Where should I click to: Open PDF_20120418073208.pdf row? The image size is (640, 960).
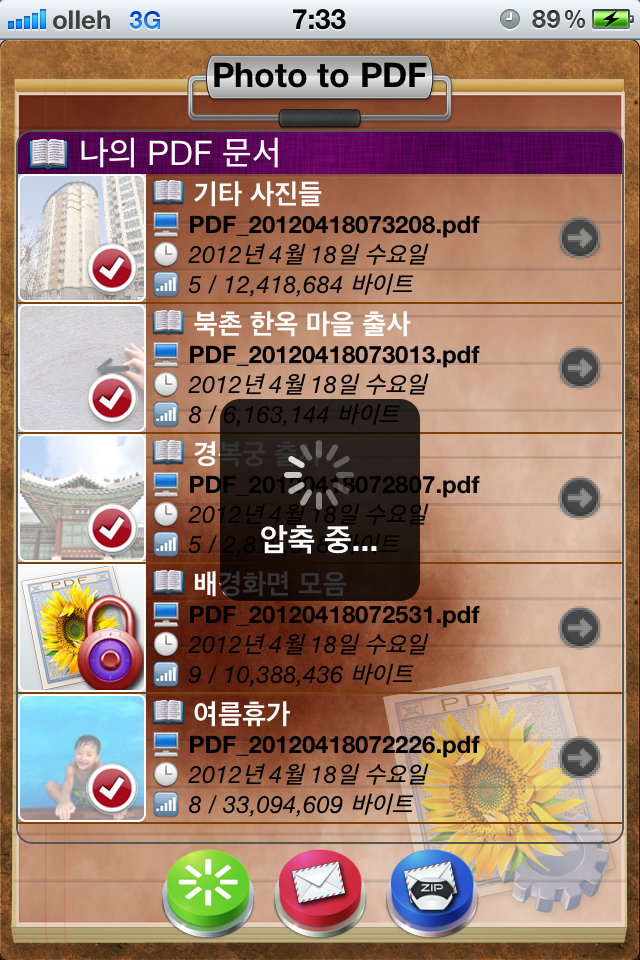(340, 225)
